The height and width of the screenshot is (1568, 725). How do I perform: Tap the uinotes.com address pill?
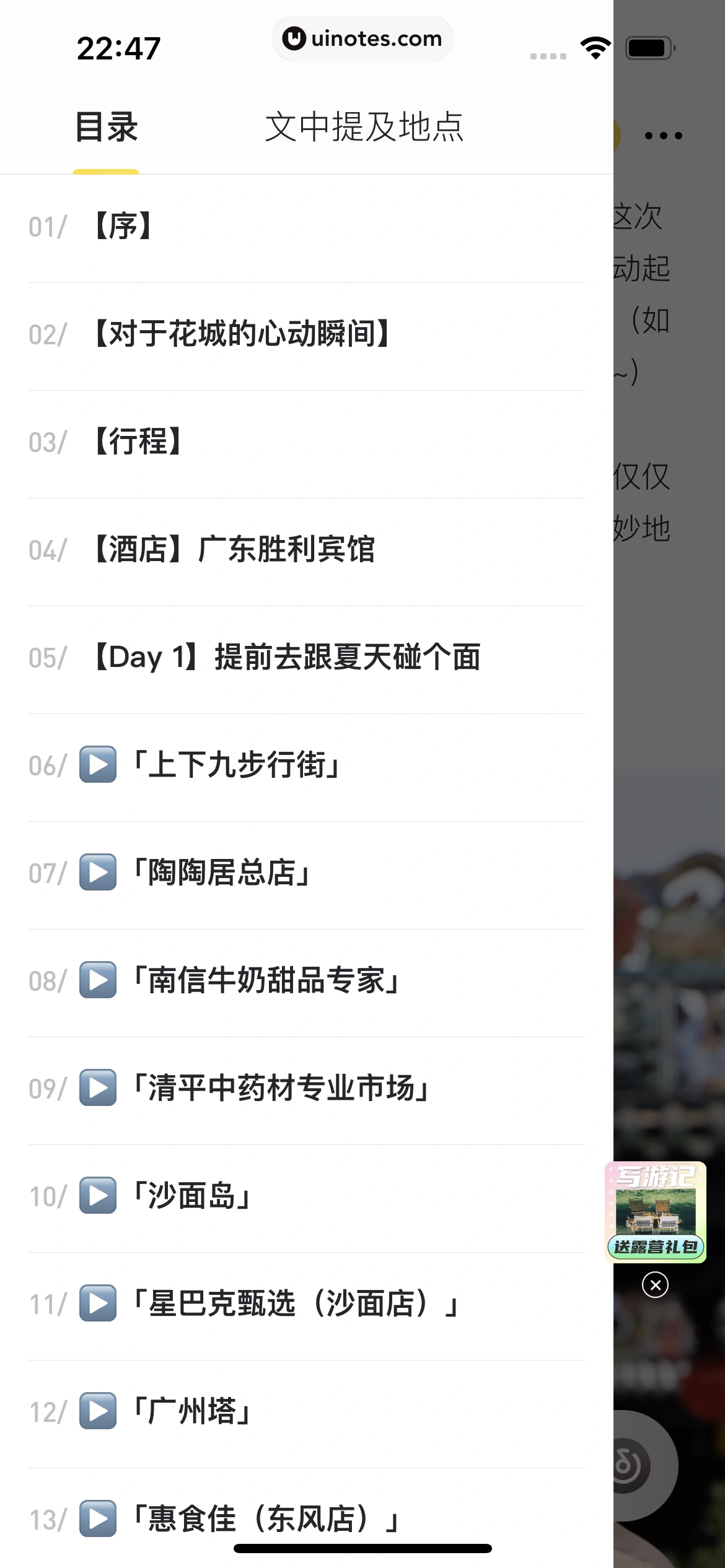362,38
